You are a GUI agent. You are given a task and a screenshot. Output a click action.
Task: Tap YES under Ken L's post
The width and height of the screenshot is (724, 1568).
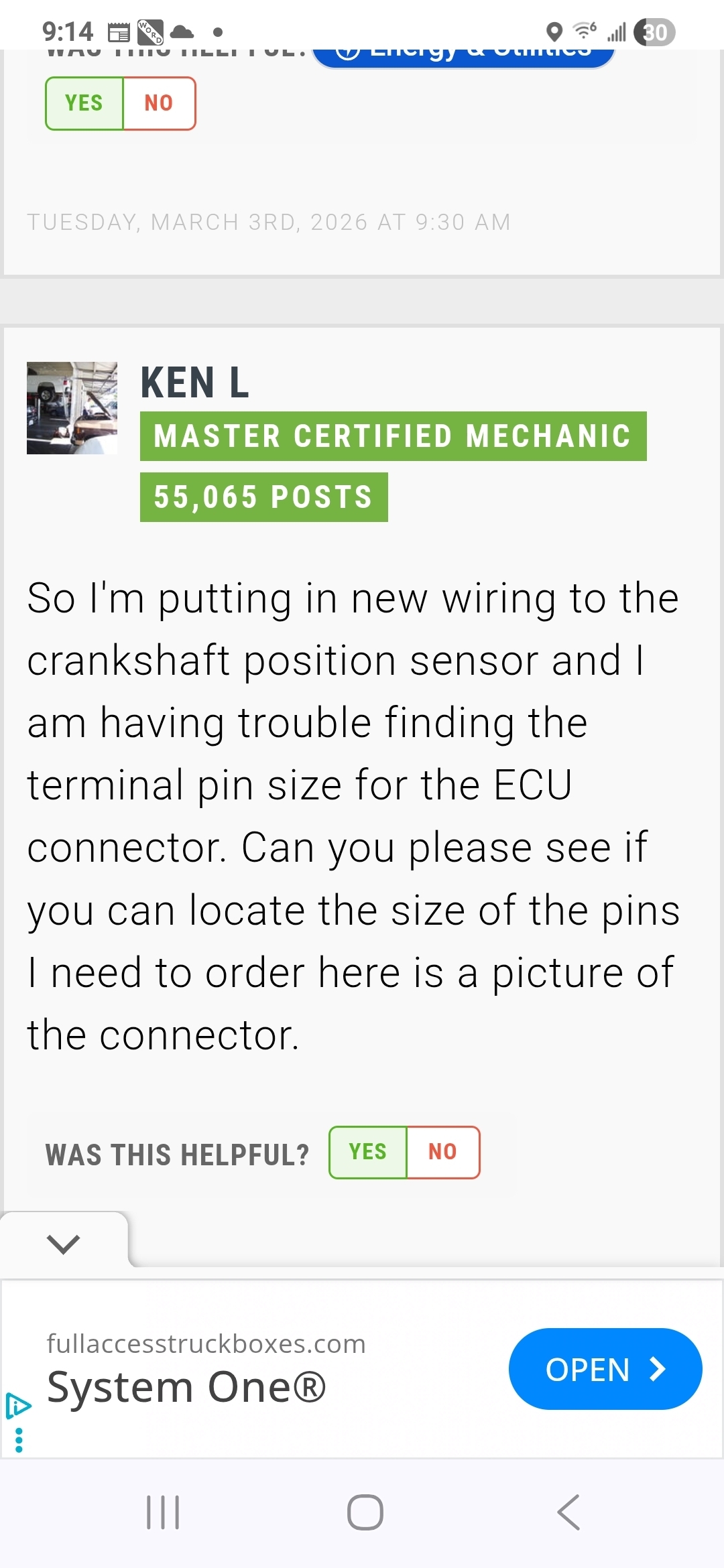coord(367,1152)
